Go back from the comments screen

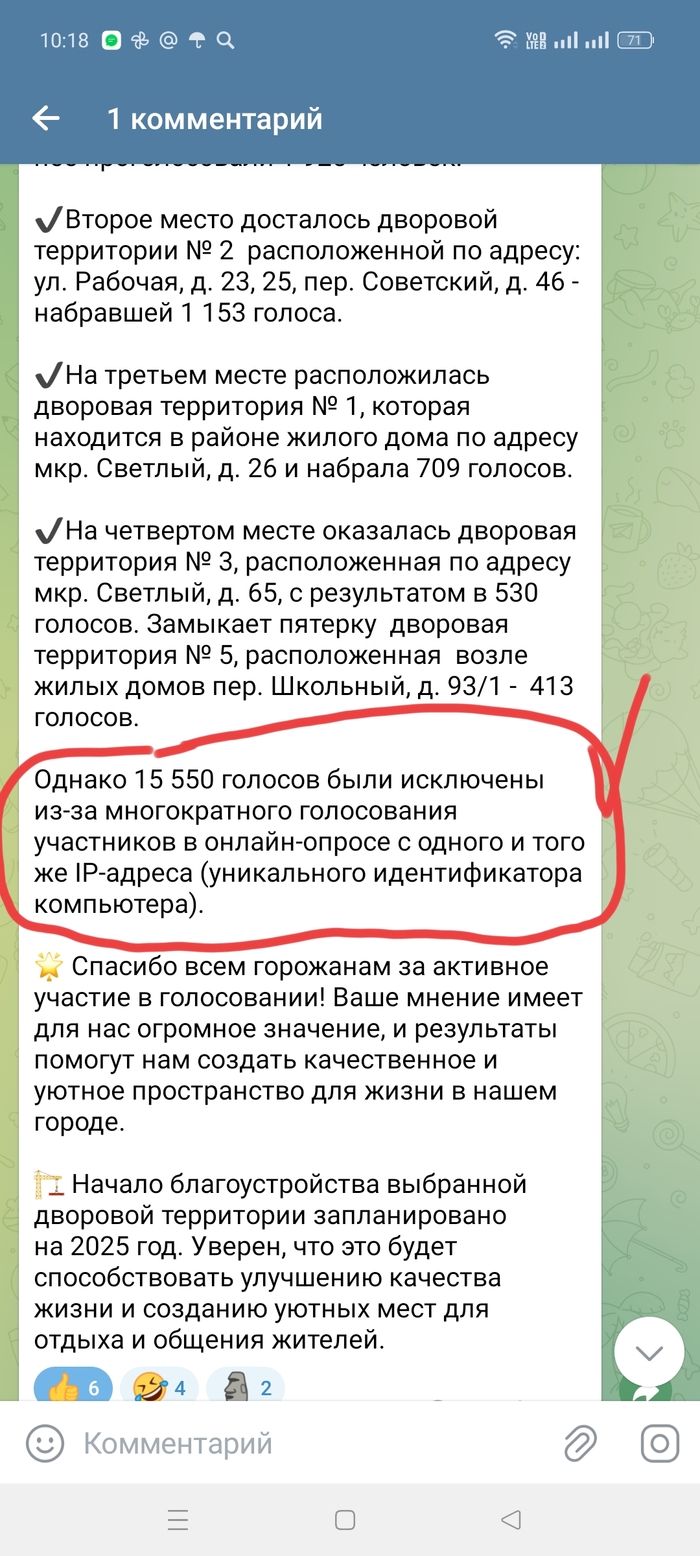46,119
